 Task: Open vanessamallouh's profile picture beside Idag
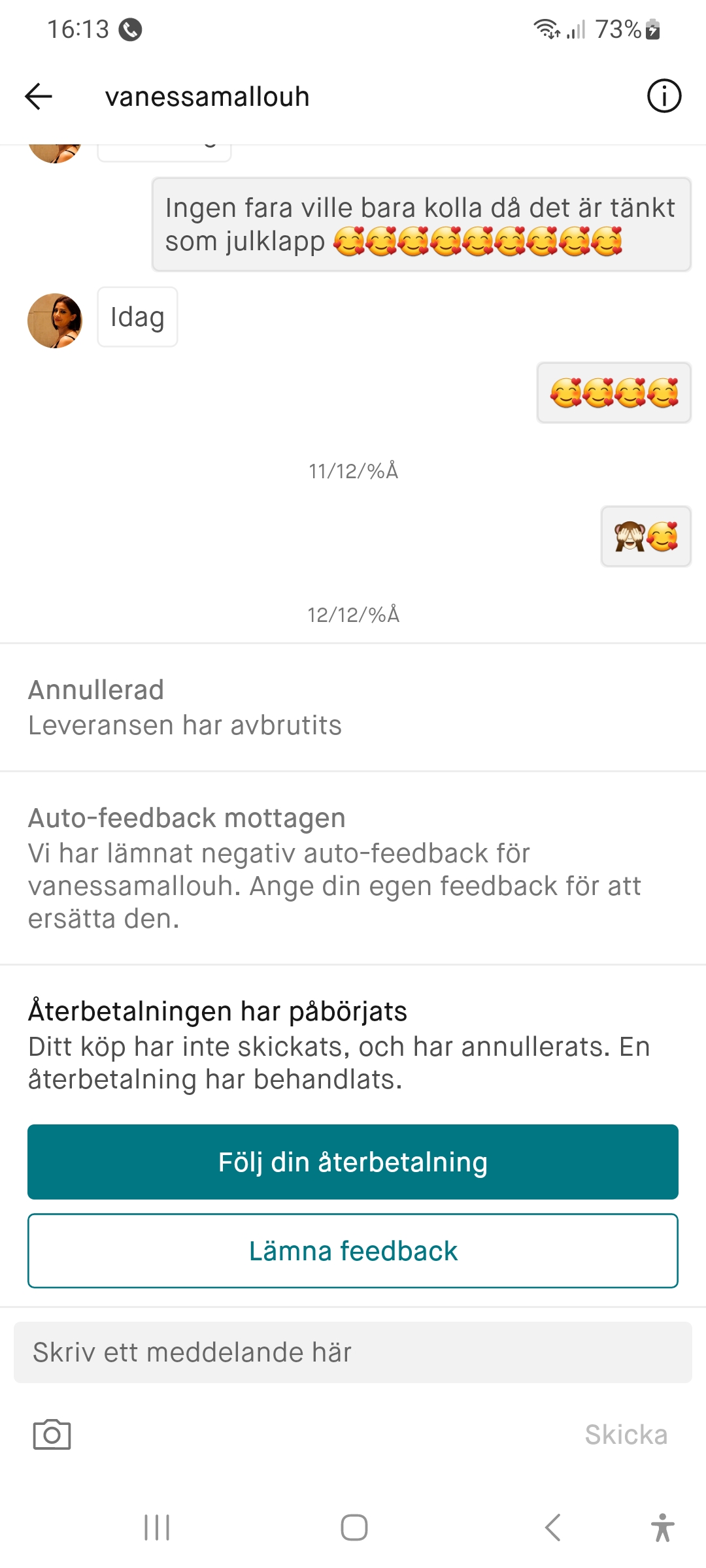[x=55, y=320]
